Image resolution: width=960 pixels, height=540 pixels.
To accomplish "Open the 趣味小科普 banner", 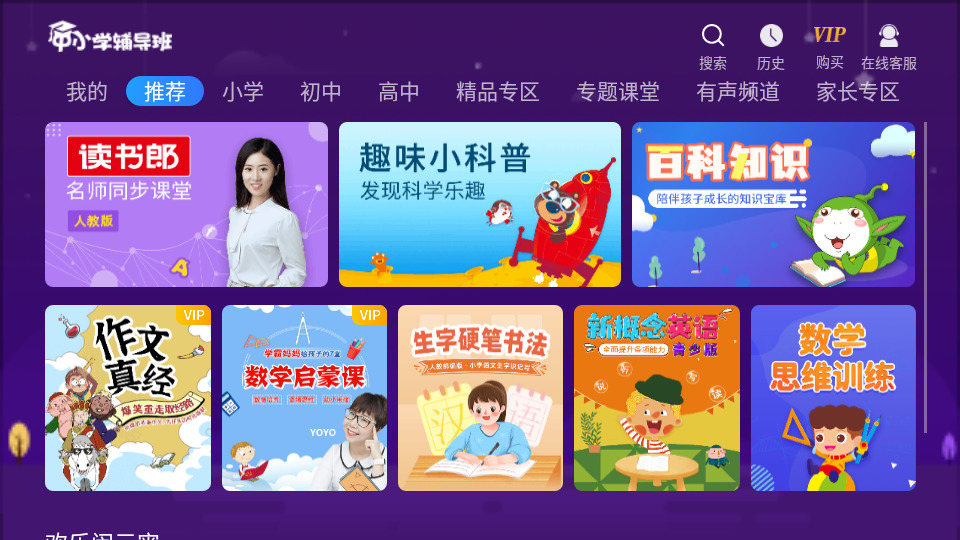I will tap(480, 205).
